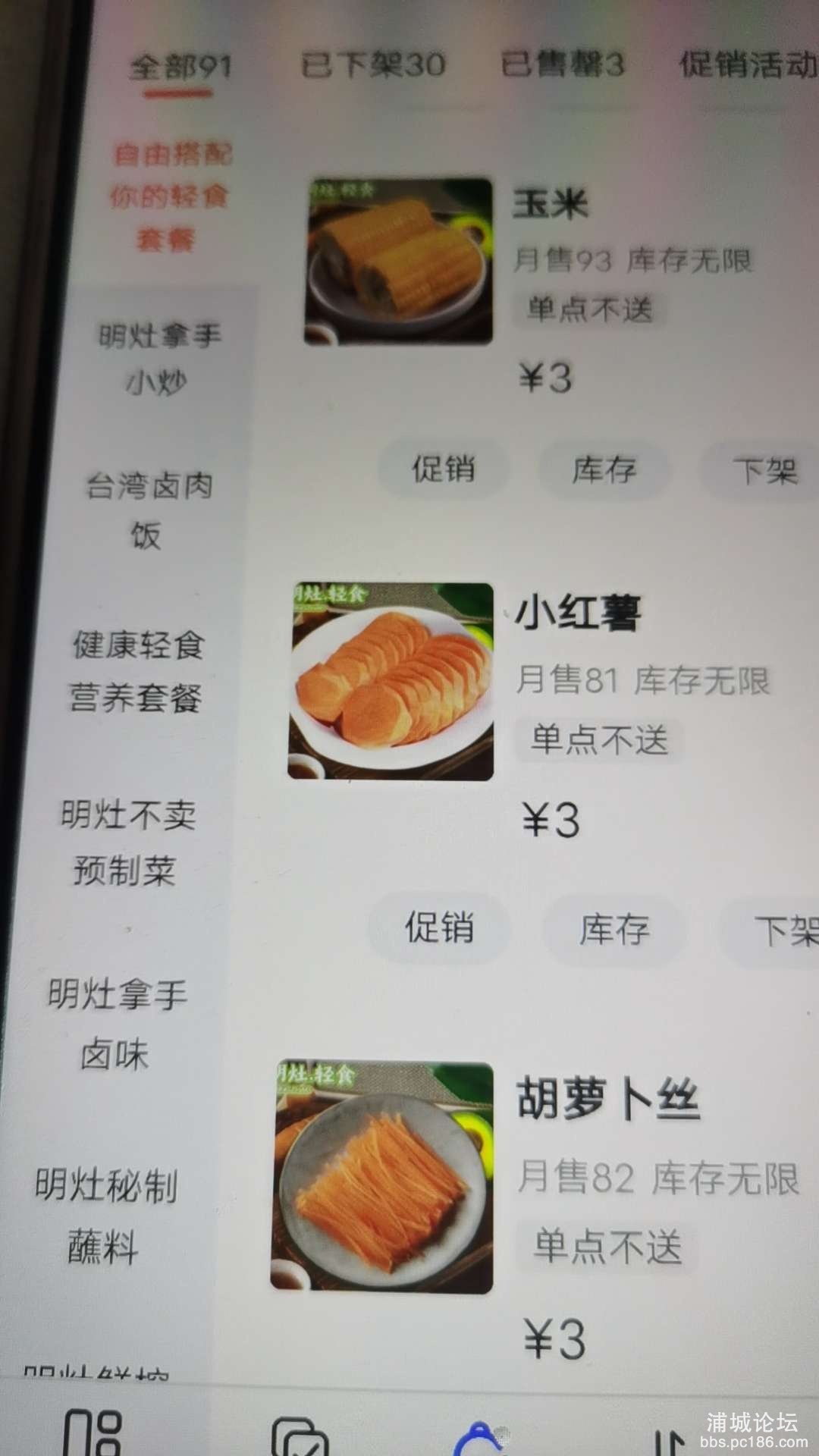Open the 明灶不卖预制菜 category

click(x=127, y=842)
